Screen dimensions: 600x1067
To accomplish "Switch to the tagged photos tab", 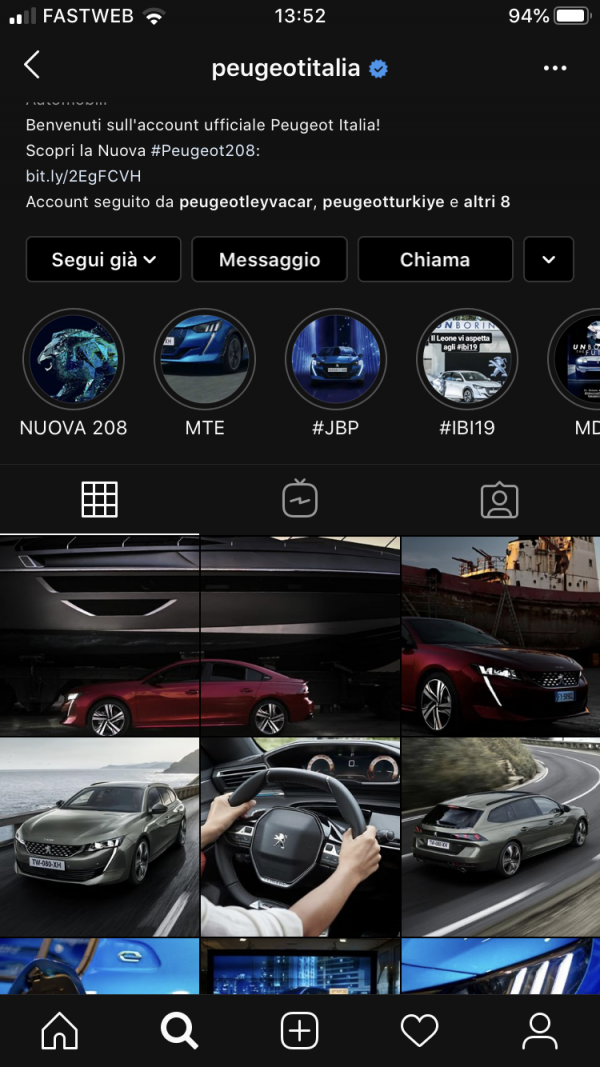I will (499, 499).
